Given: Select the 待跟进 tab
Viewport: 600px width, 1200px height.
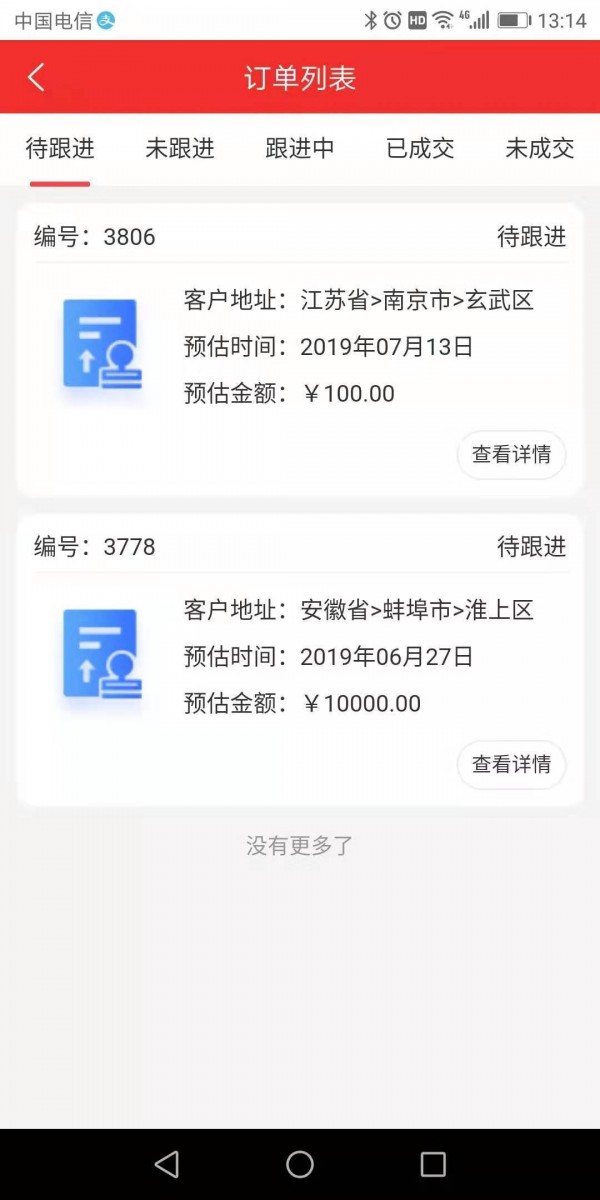Looking at the screenshot, I should (x=60, y=149).
